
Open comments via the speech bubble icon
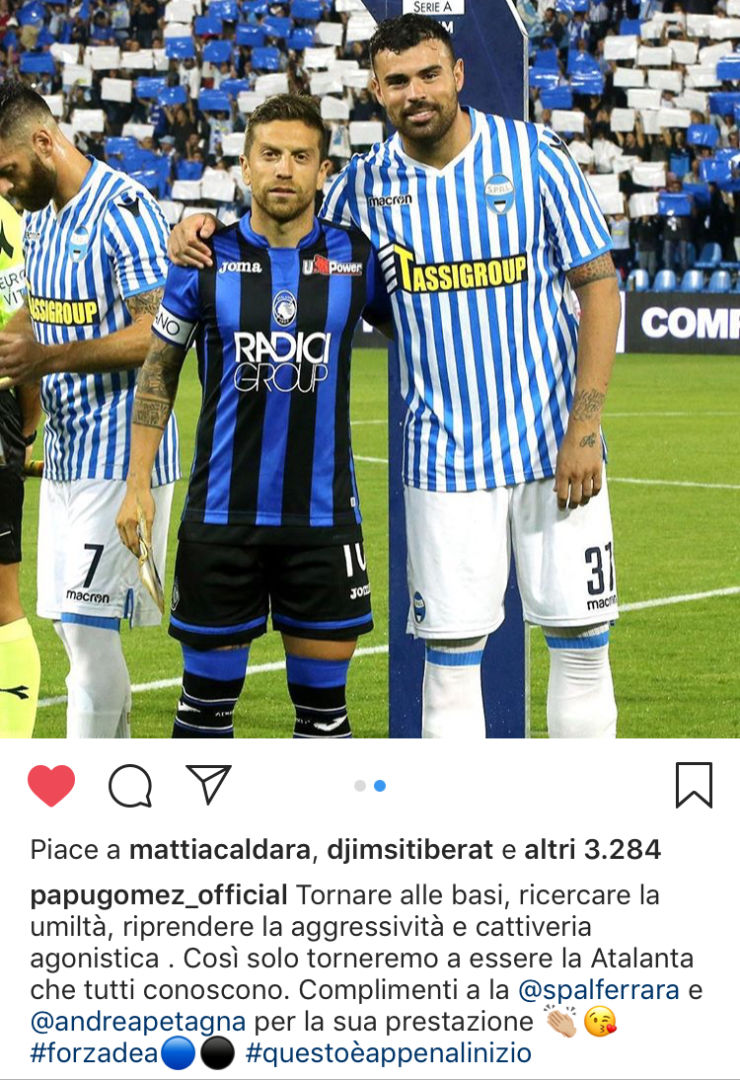coord(130,786)
